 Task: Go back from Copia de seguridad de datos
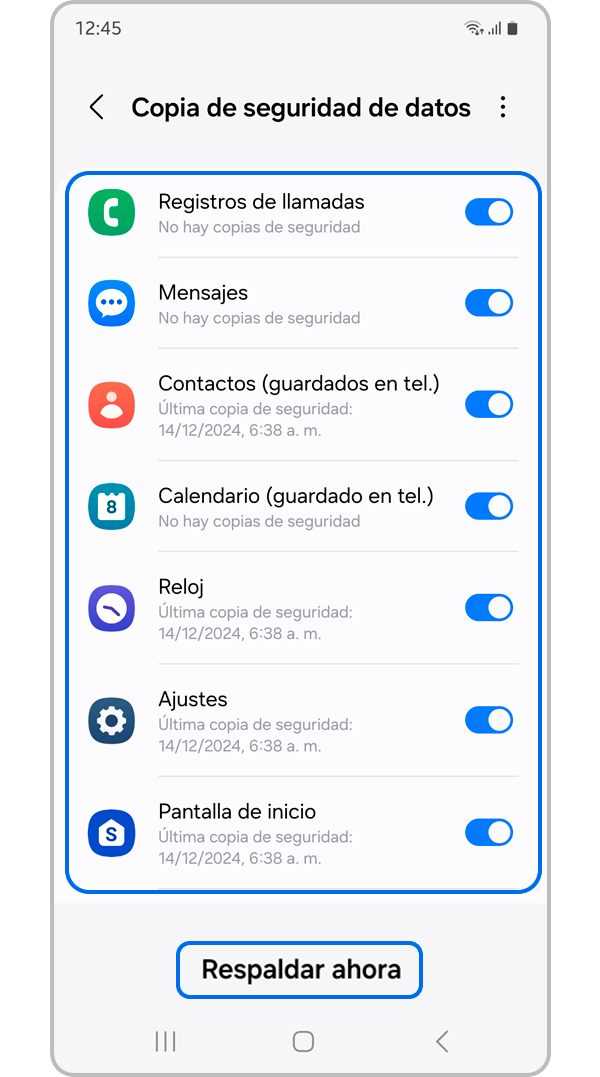coord(97,108)
